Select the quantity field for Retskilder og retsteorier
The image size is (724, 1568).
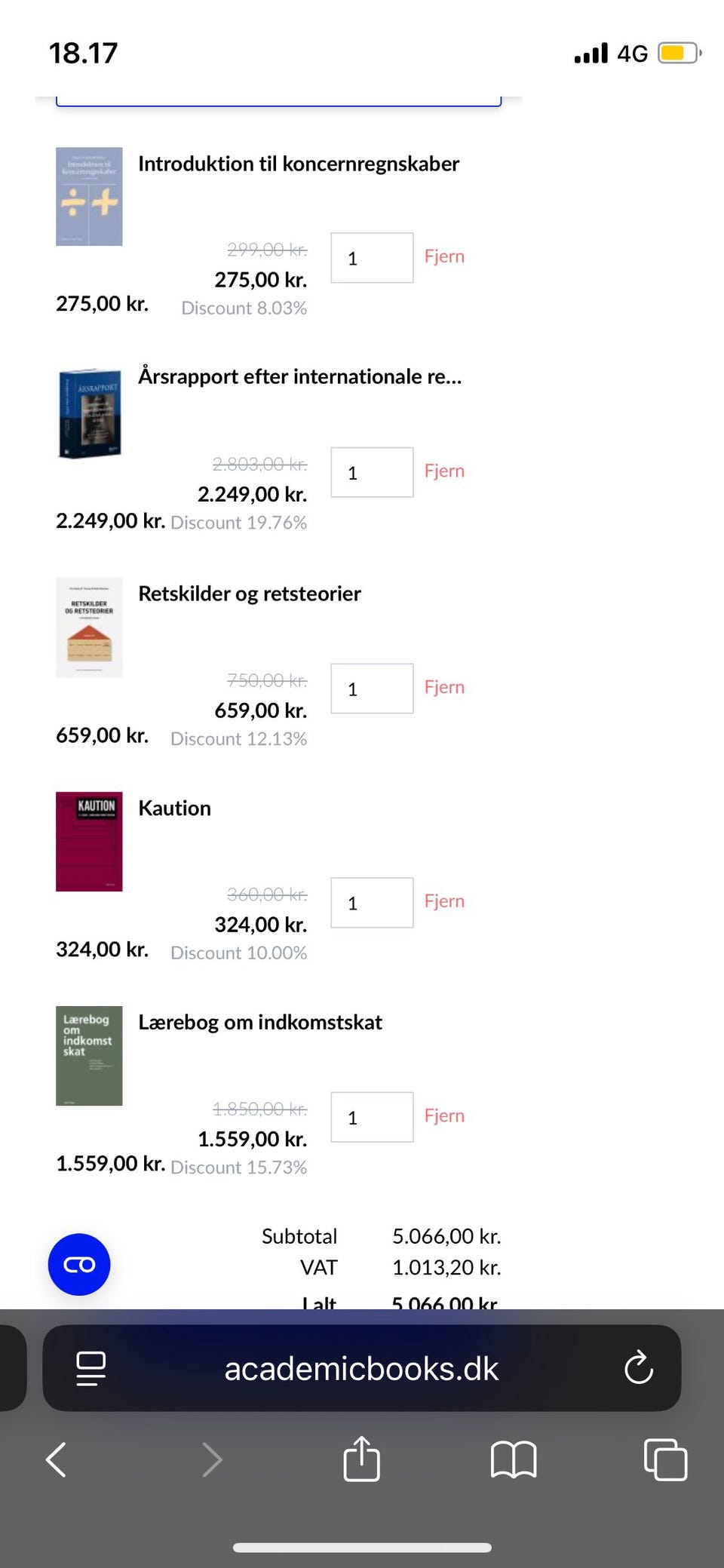372,688
